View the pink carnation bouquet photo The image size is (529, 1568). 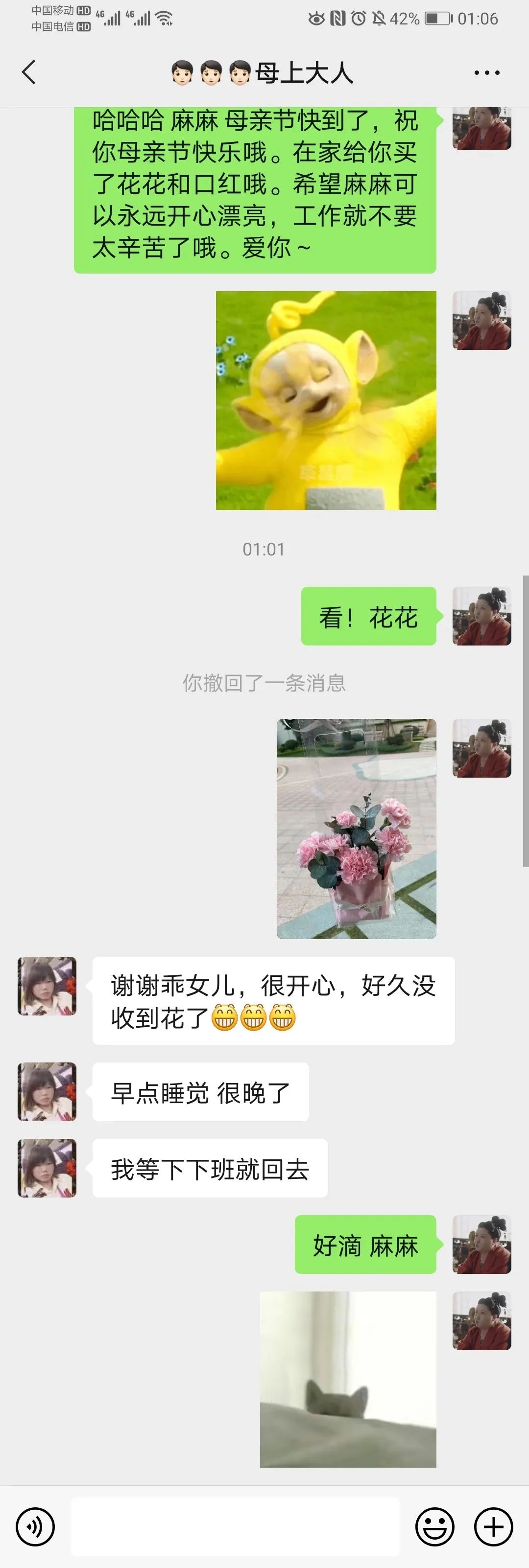click(356, 829)
